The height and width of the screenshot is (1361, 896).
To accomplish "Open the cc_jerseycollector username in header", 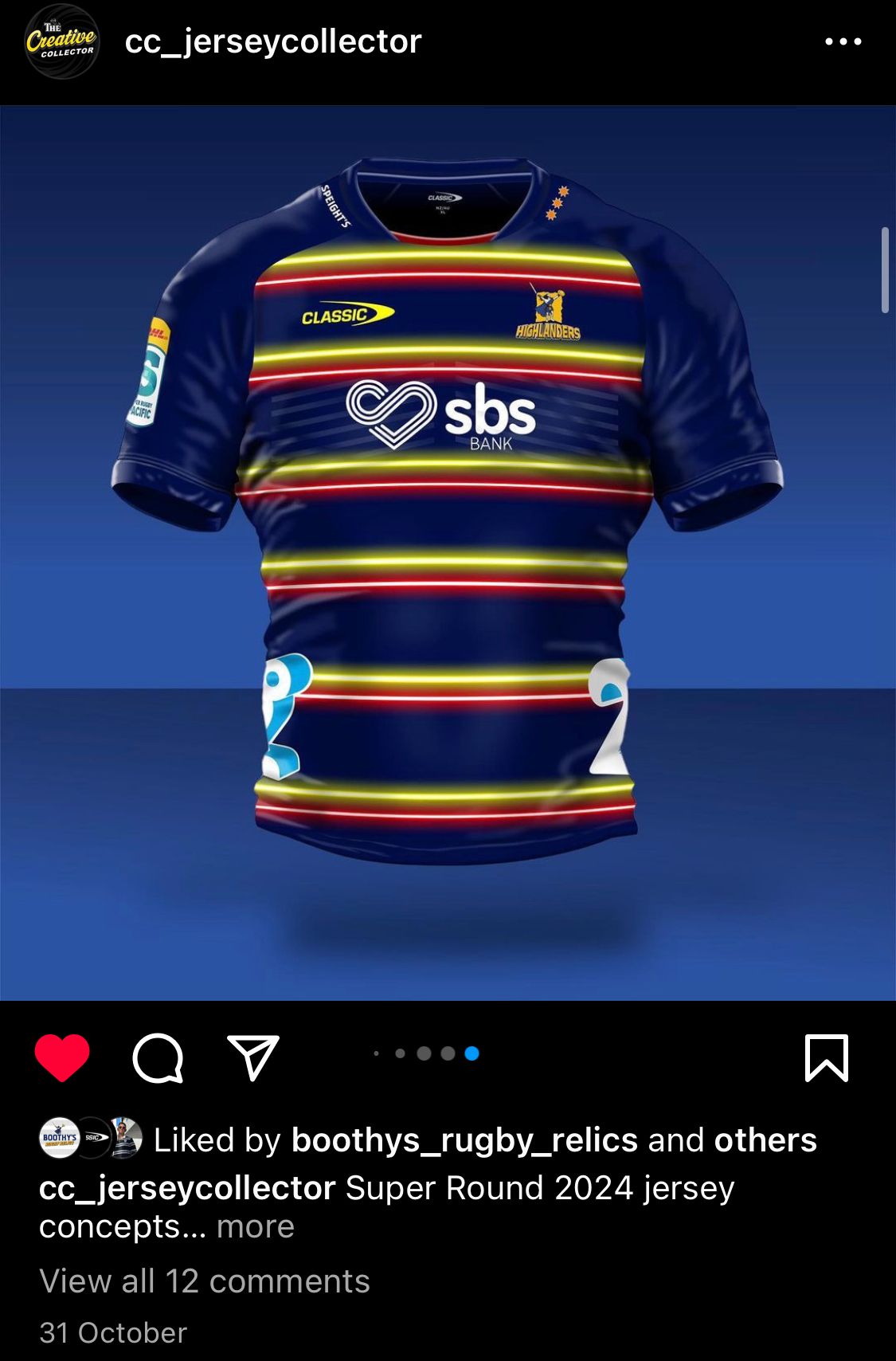I will (272, 41).
